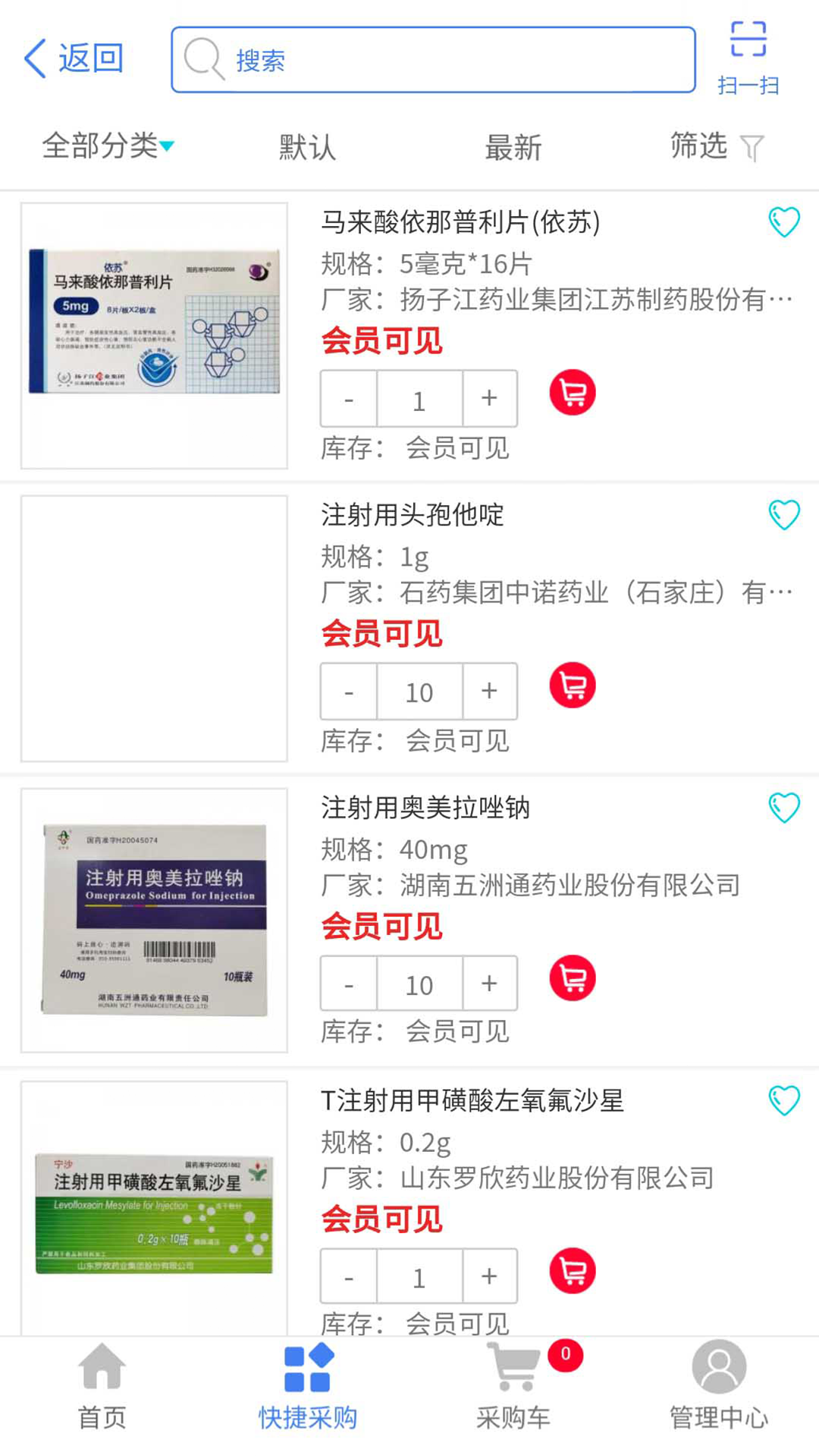Decrease quantity of 注射用头孢他啶

click(x=349, y=692)
